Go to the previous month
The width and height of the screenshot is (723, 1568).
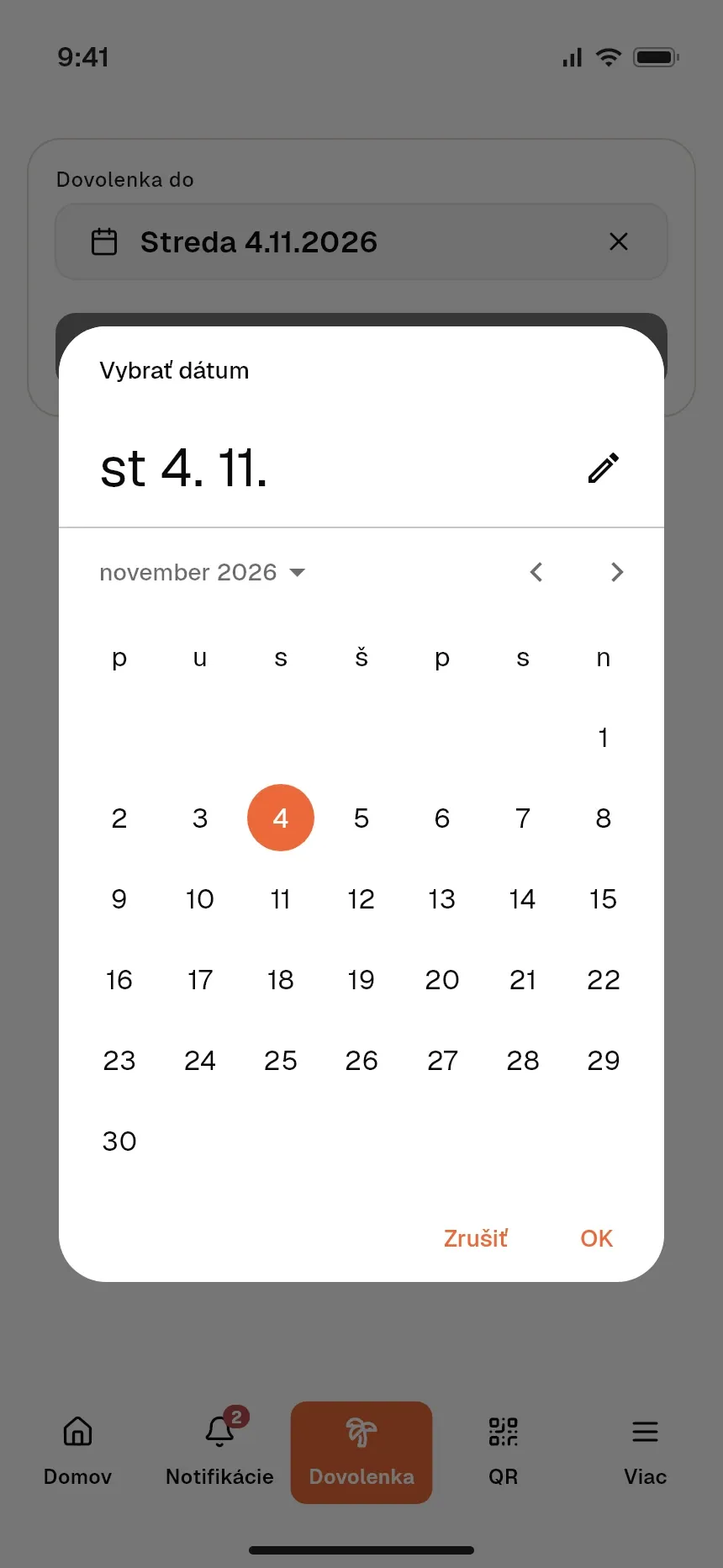click(x=536, y=572)
